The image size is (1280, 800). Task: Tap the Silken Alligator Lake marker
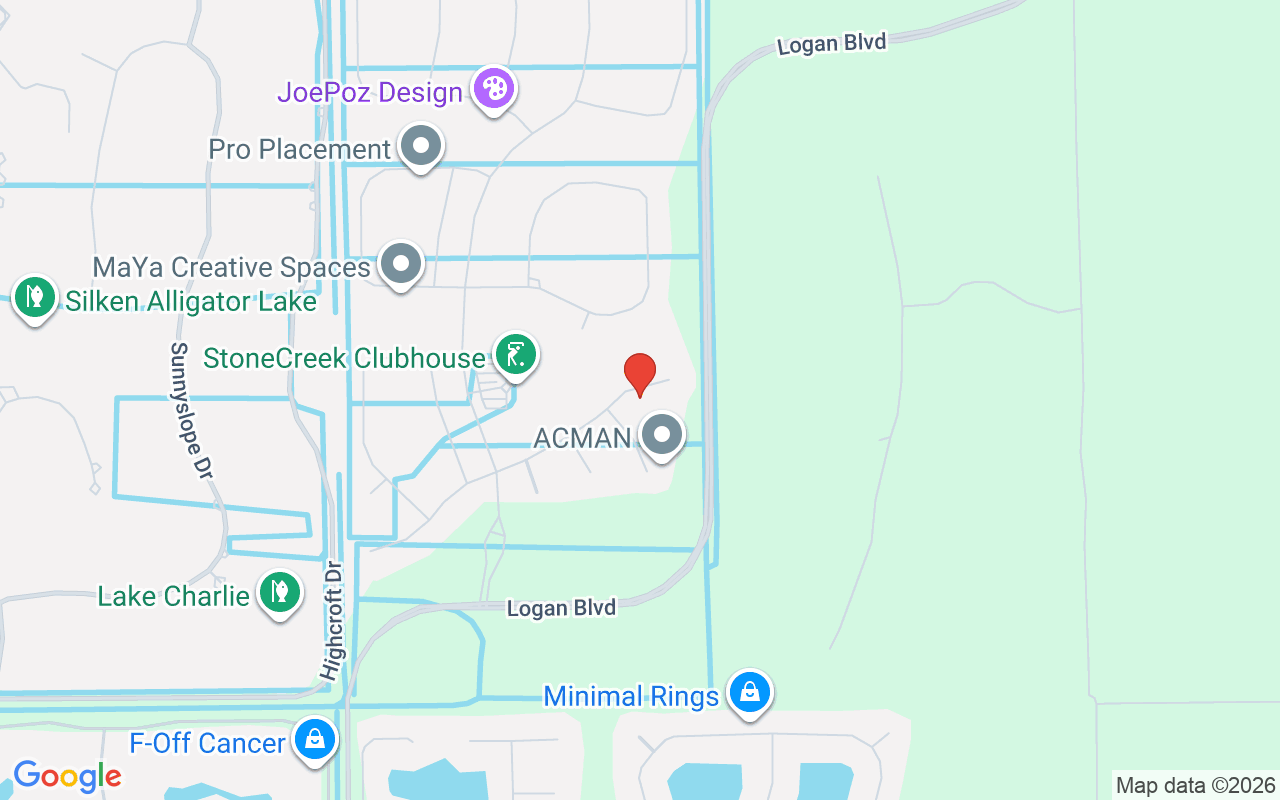point(35,297)
